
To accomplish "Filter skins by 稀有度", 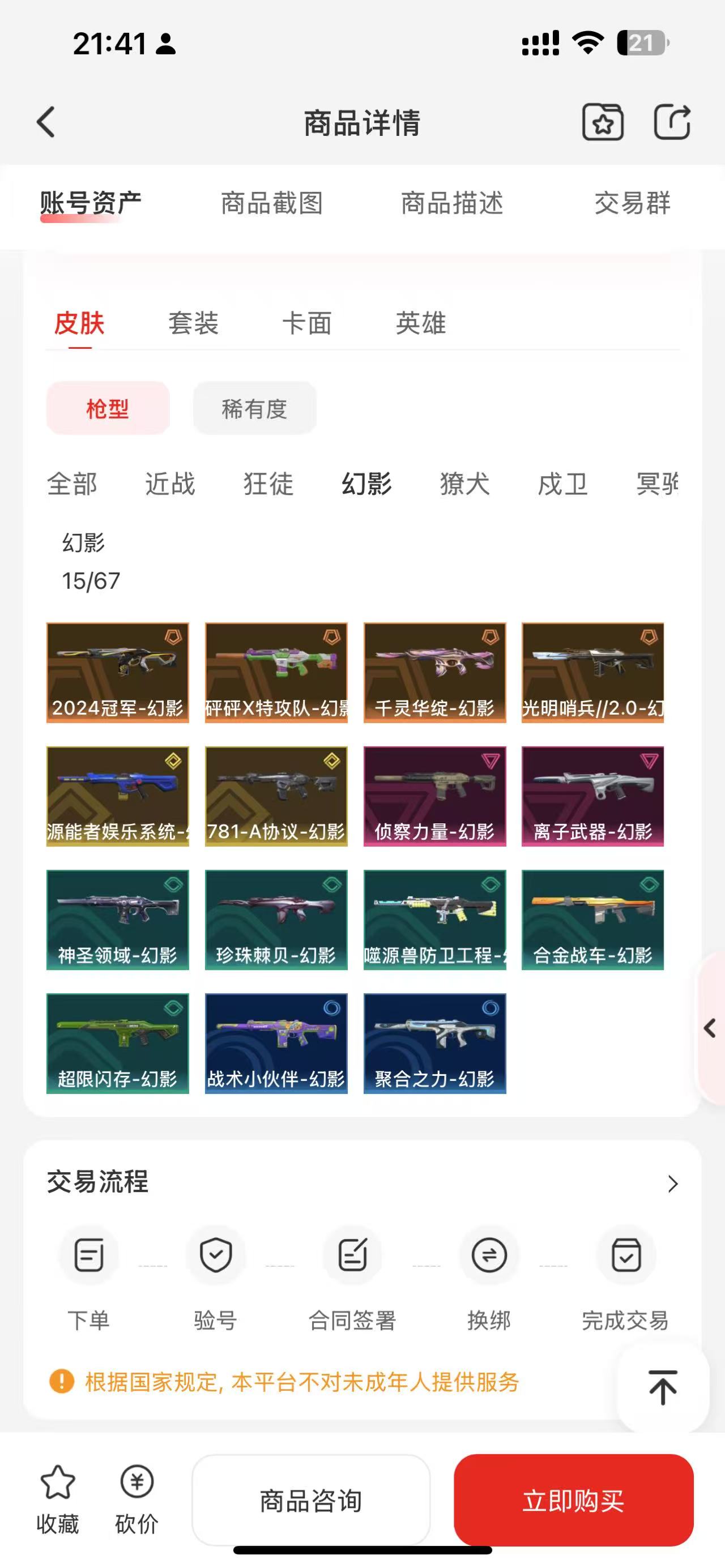I will coord(254,408).
